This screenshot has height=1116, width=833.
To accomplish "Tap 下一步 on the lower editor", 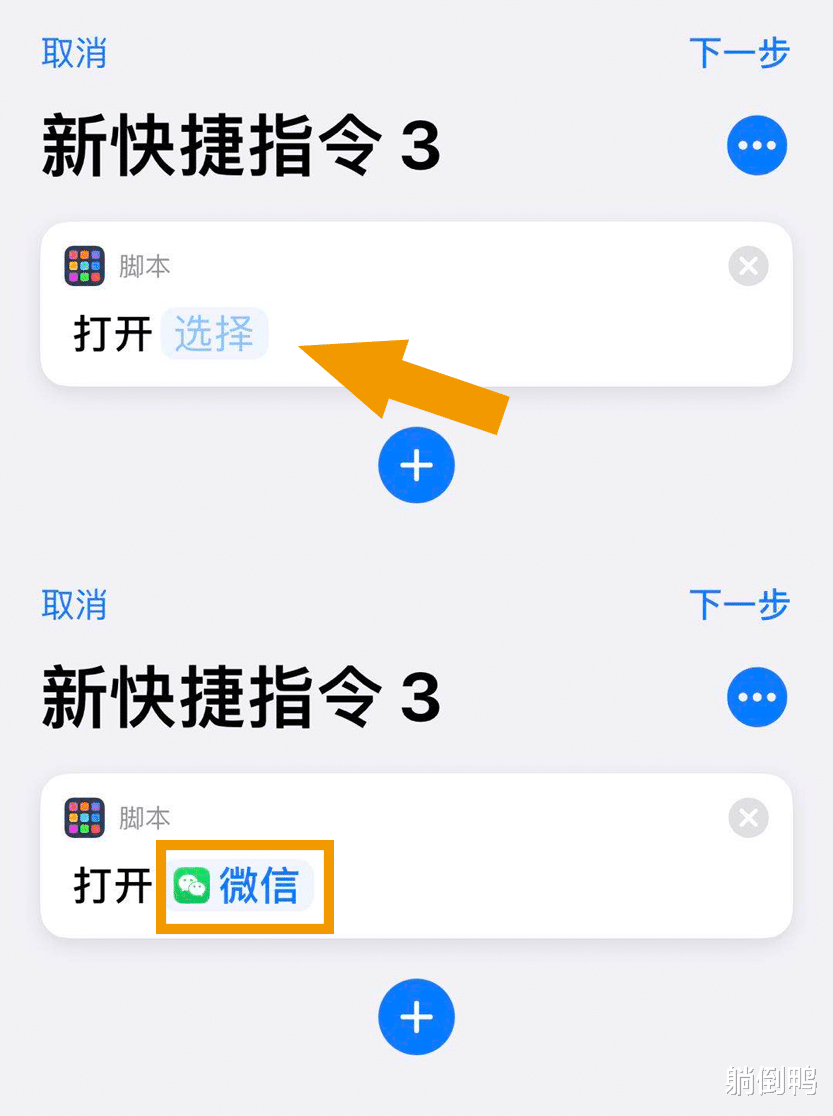I will 739,606.
